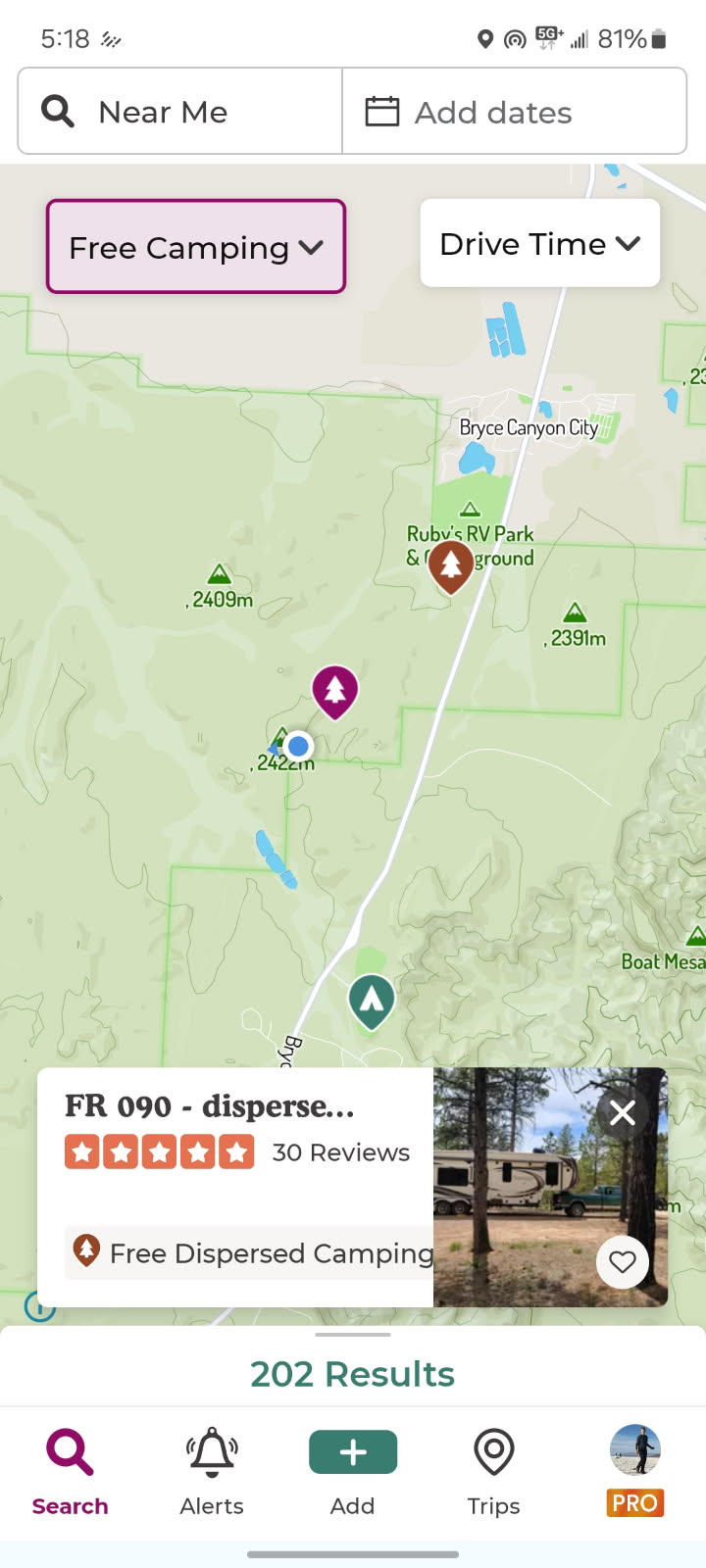Close the FR 090 campsite card

pyautogui.click(x=623, y=1112)
